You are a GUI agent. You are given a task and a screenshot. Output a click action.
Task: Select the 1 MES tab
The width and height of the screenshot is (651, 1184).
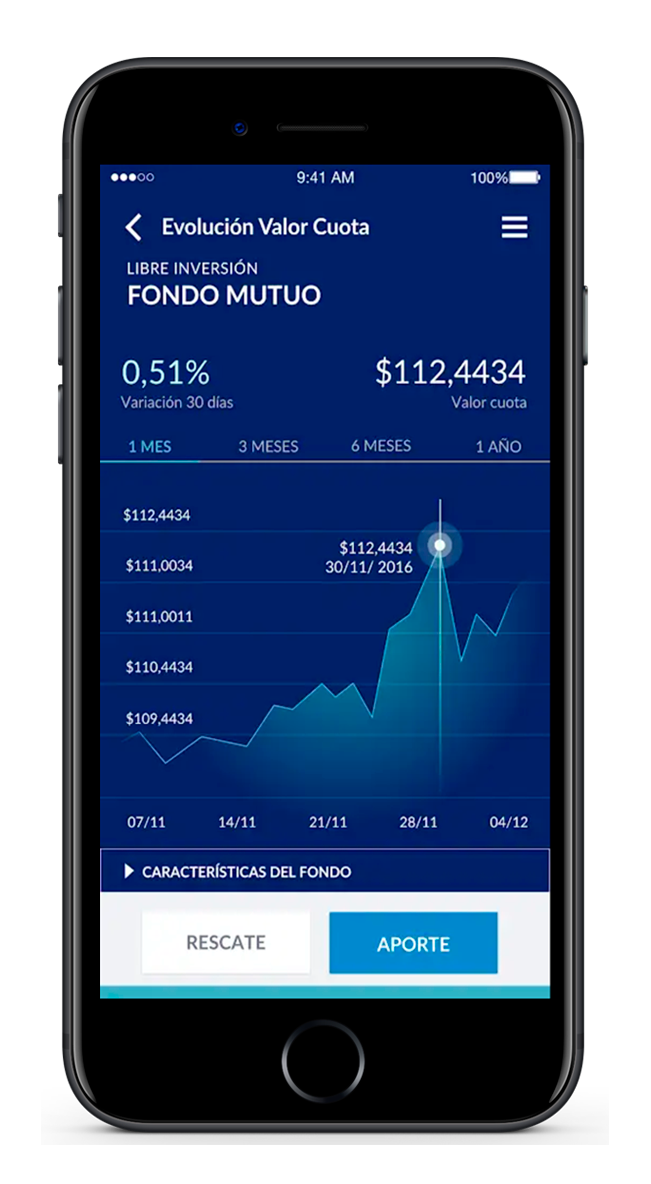coord(150,446)
